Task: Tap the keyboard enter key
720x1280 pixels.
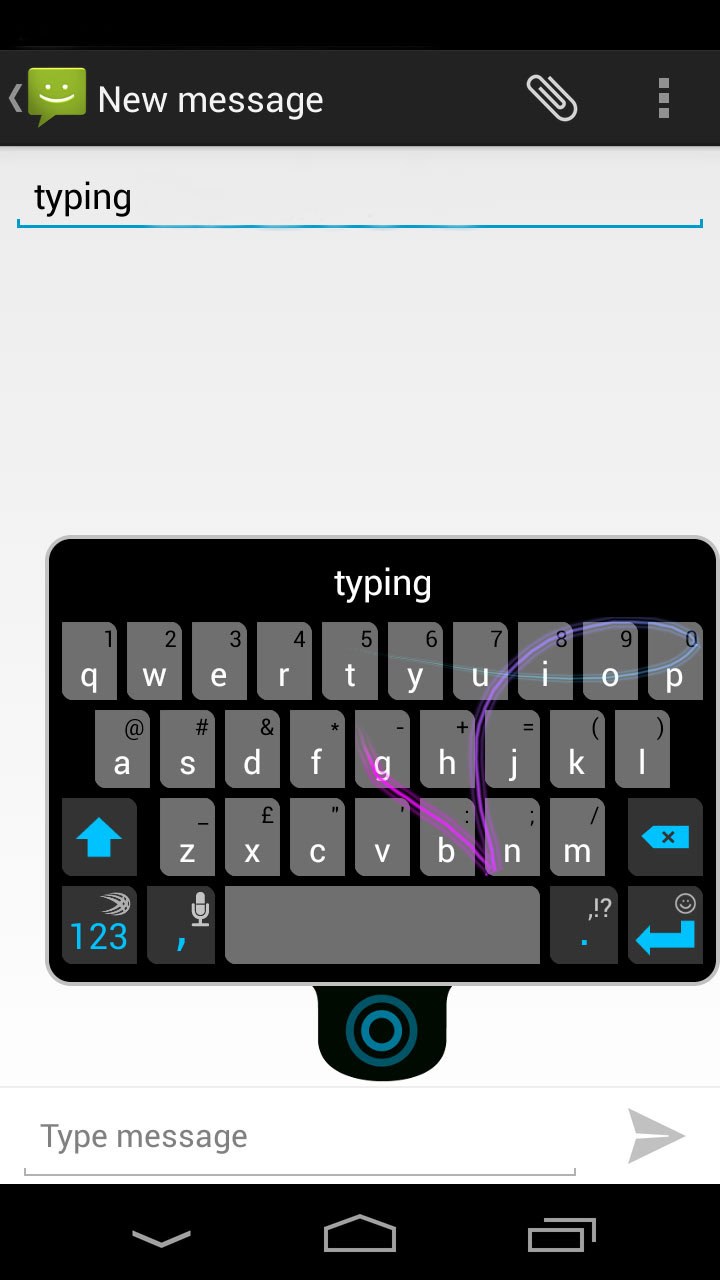Action: (665, 925)
